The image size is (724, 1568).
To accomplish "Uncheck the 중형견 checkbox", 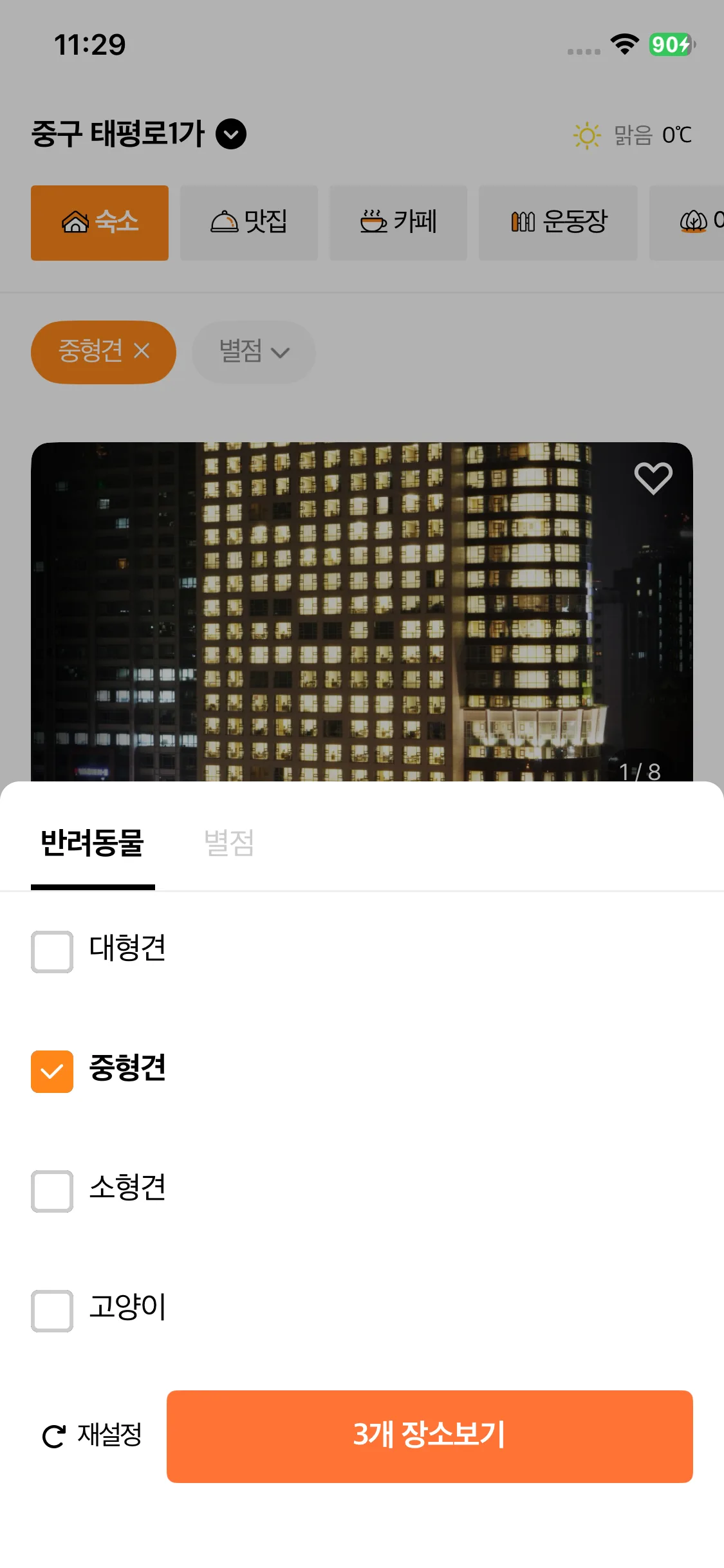I will (x=52, y=1071).
